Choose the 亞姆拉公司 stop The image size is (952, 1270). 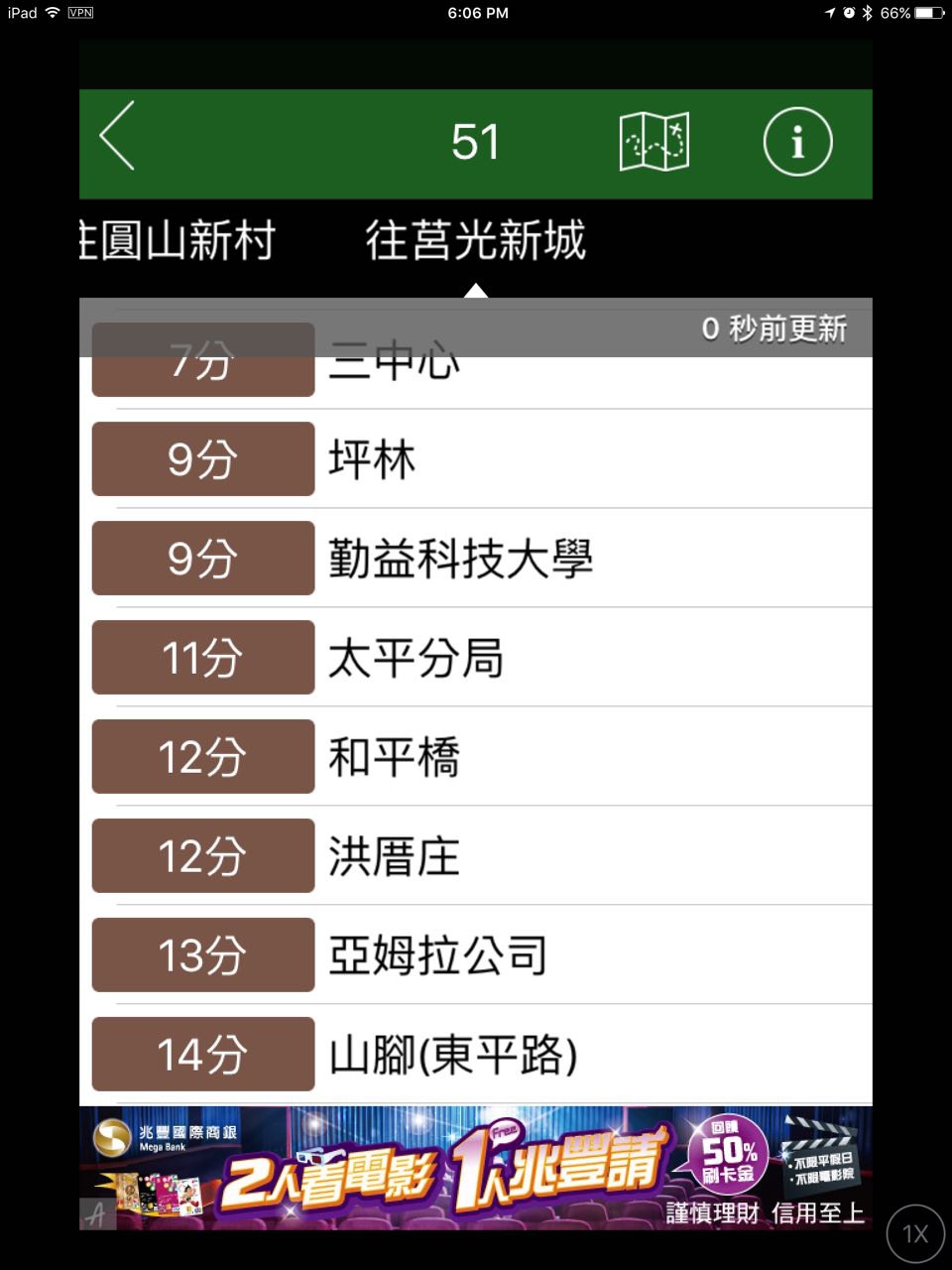coord(476,955)
